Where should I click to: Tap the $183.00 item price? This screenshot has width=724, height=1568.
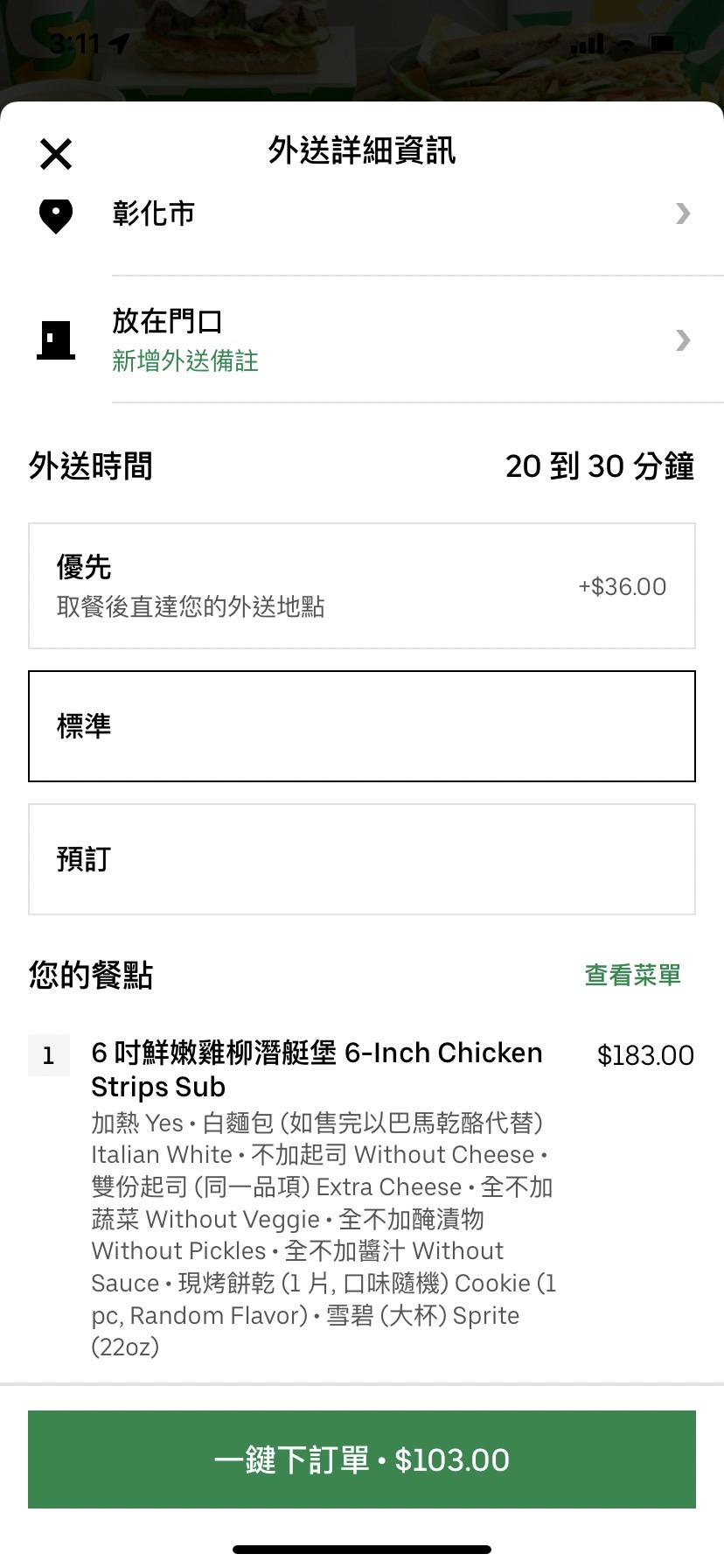646,1055
